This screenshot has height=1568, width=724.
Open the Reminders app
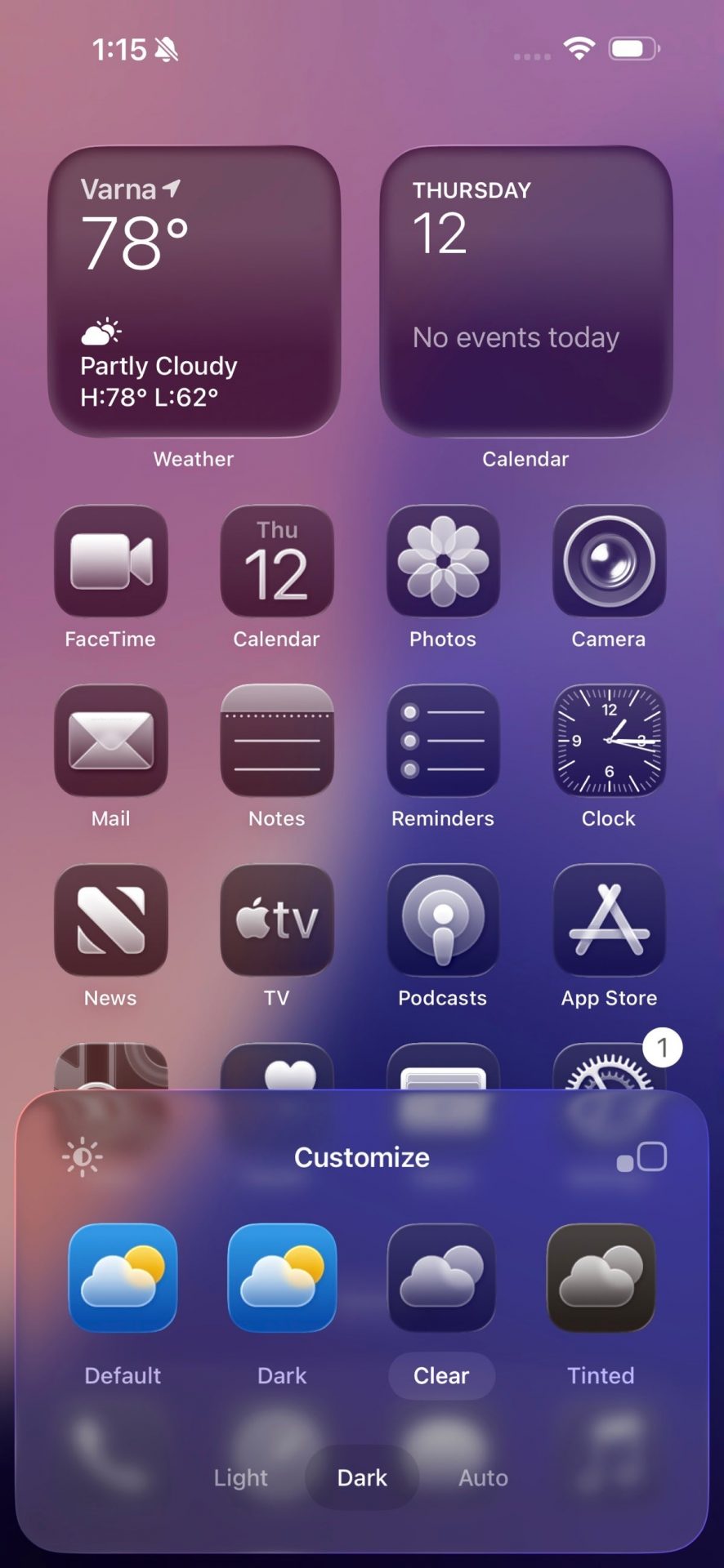443,741
